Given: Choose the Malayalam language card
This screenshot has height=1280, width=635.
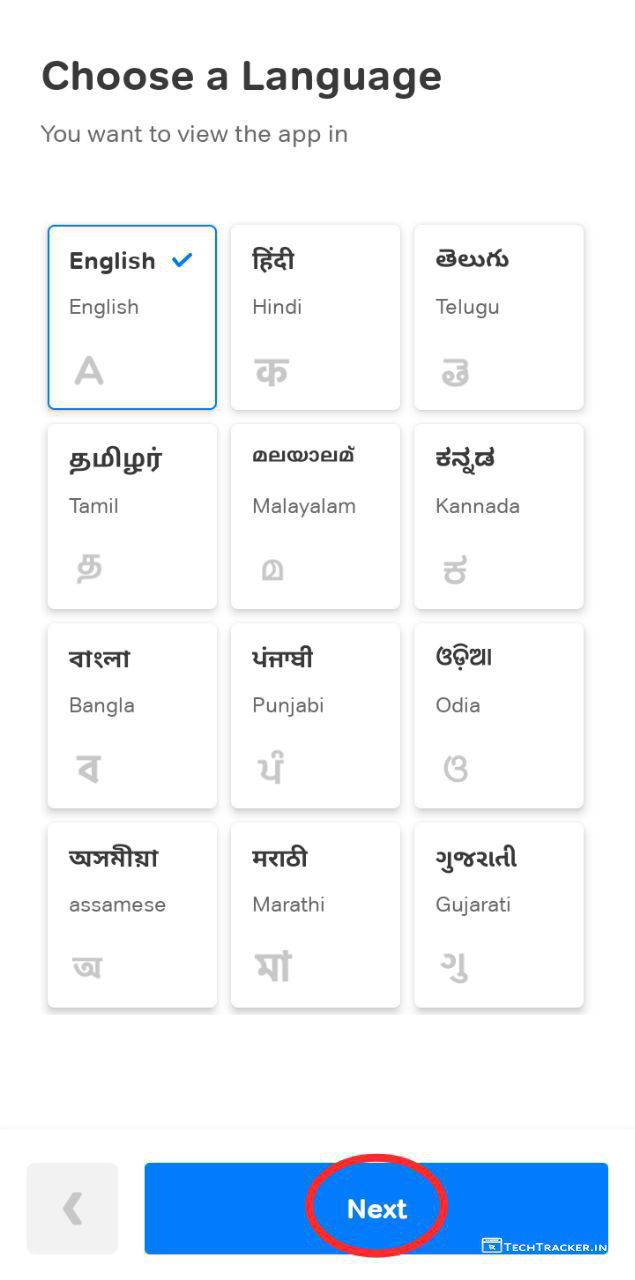Looking at the screenshot, I should click(x=315, y=516).
